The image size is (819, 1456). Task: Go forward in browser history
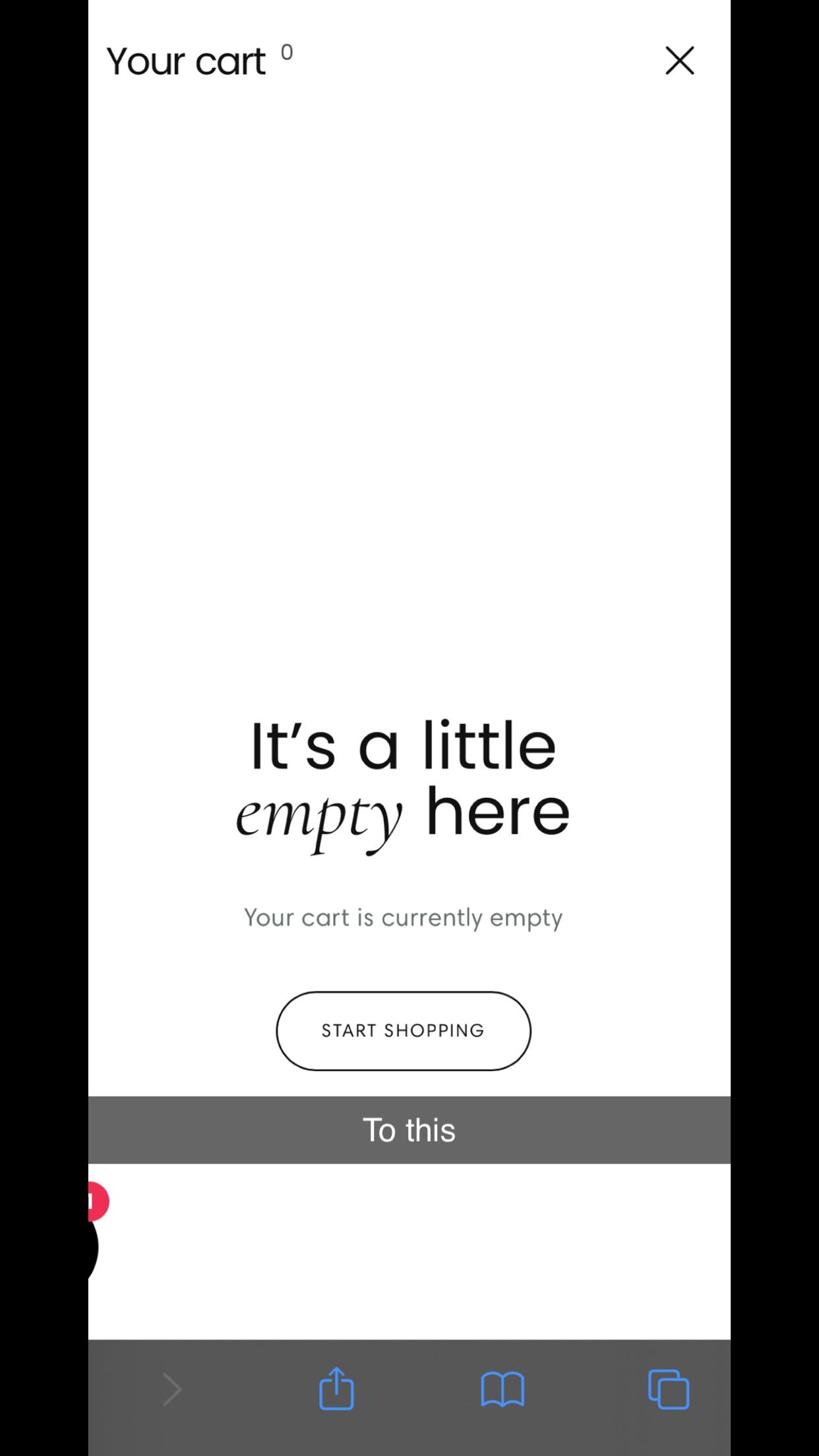point(172,1389)
